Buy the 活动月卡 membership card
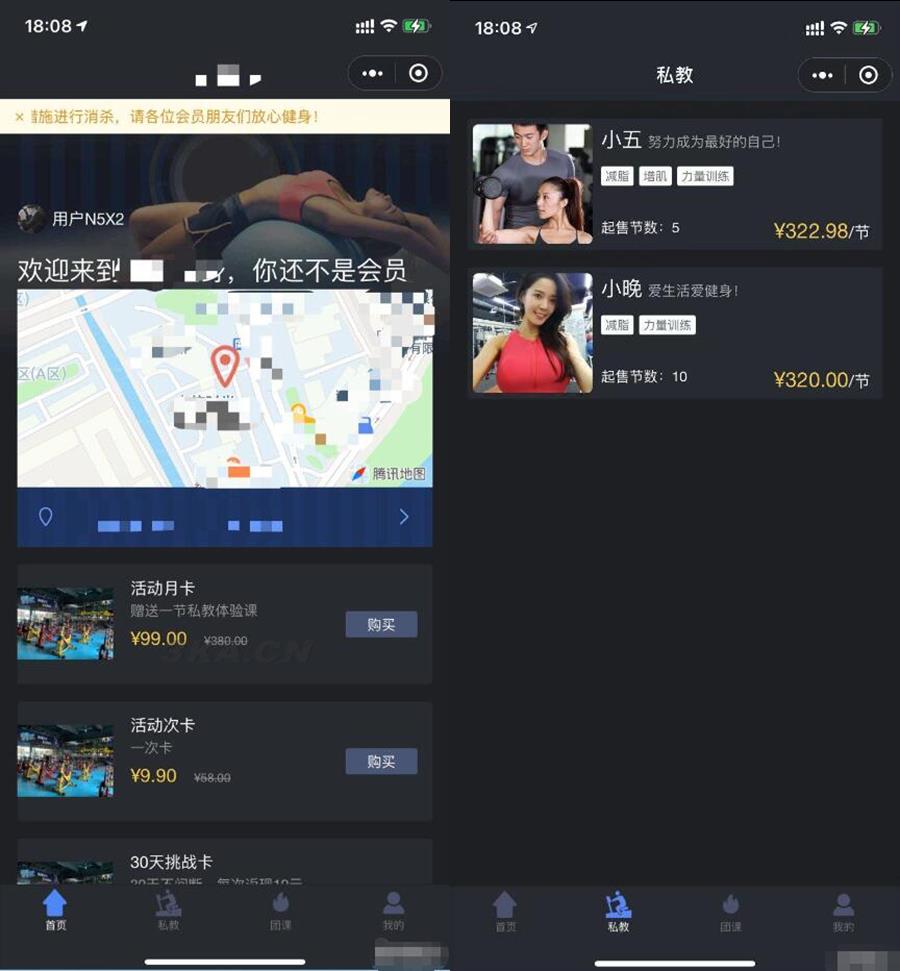Screen dimensions: 900x971 coord(381,625)
